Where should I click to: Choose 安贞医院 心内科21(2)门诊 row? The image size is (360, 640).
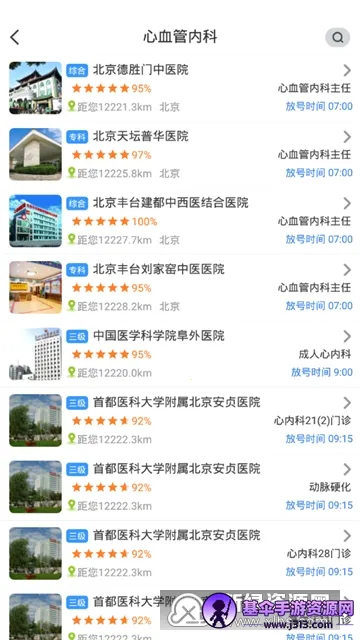coord(180,420)
